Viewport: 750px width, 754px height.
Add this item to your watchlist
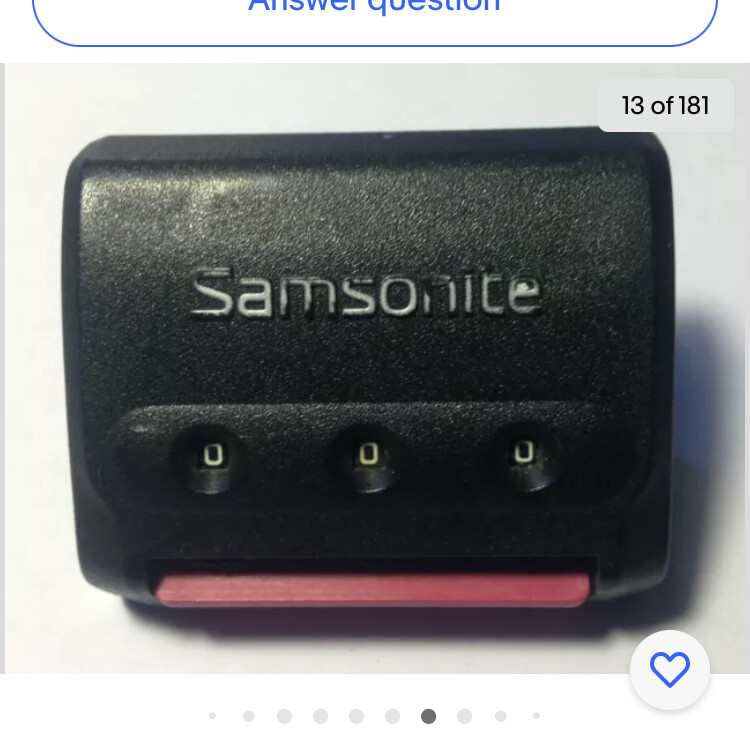click(669, 669)
